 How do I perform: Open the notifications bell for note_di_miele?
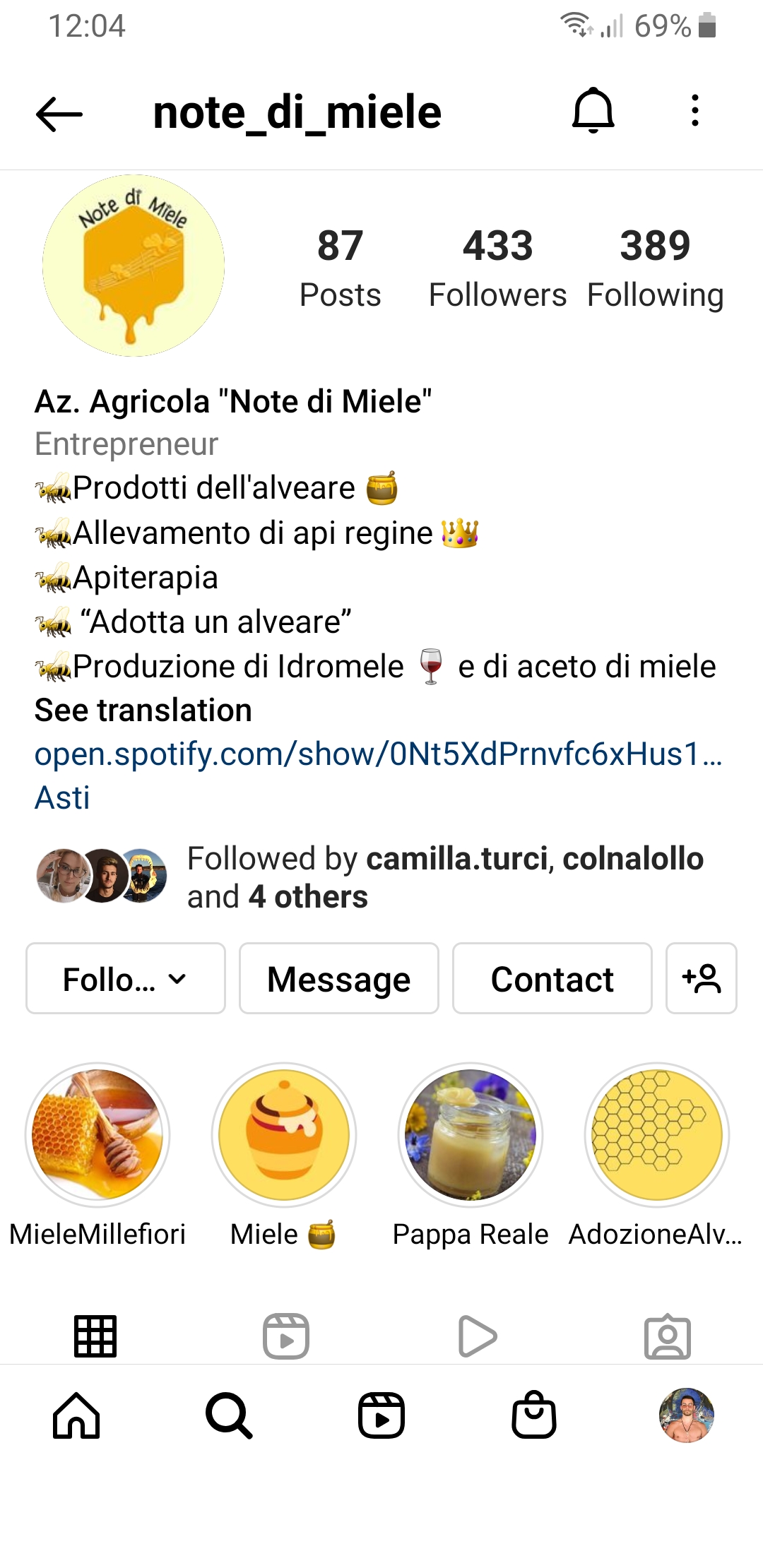click(593, 111)
